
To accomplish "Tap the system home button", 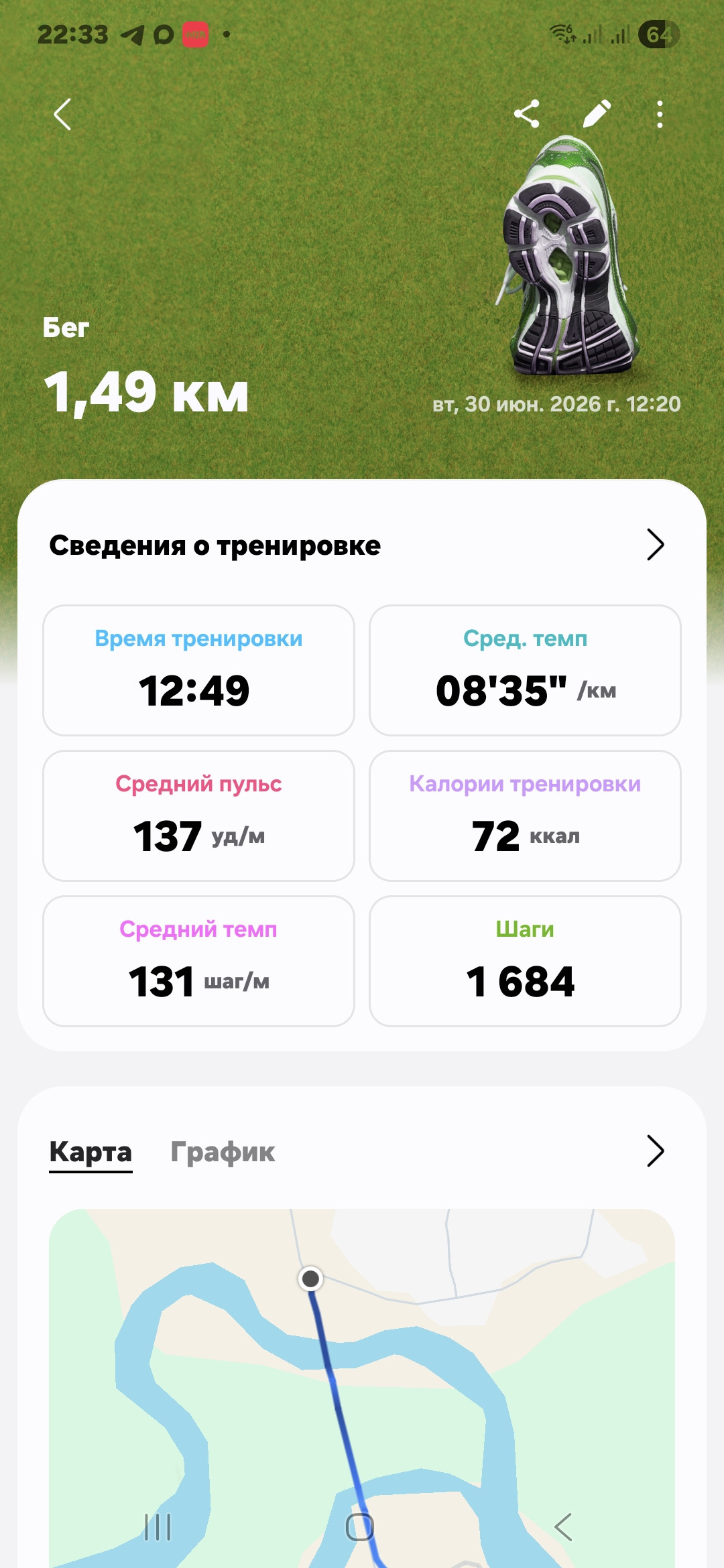I will (x=360, y=1527).
